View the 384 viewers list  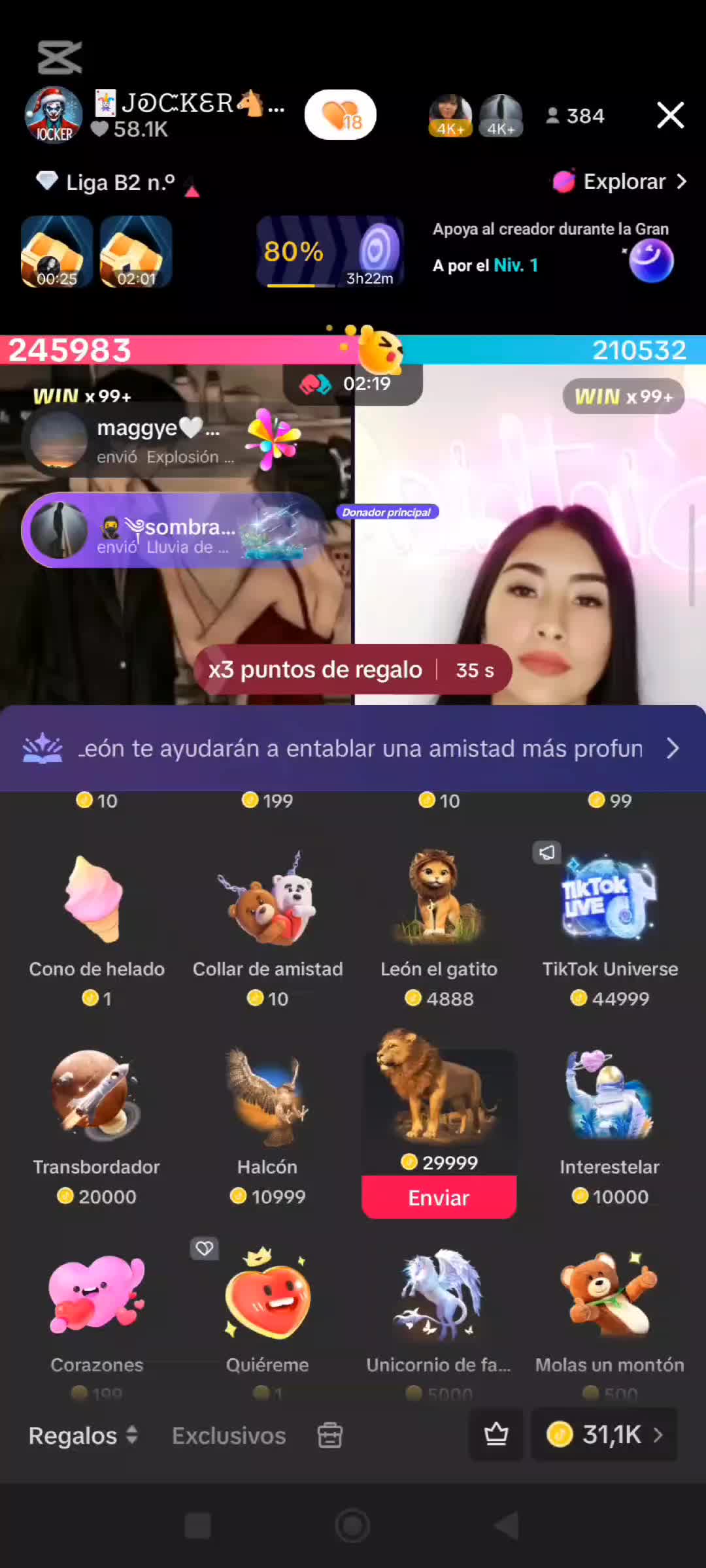tap(575, 116)
